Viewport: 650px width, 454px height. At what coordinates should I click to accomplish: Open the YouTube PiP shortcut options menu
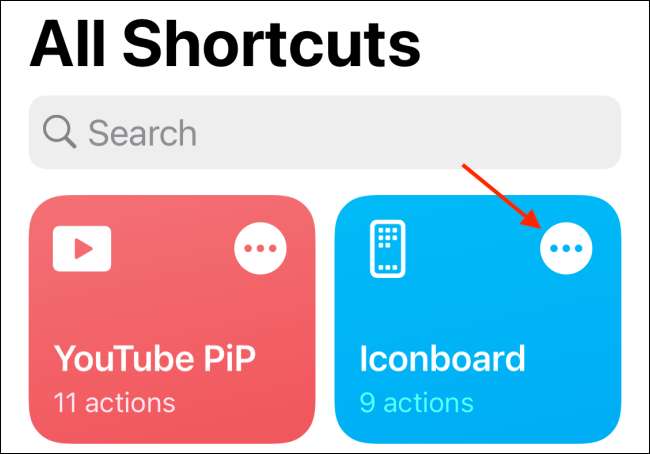tap(261, 249)
